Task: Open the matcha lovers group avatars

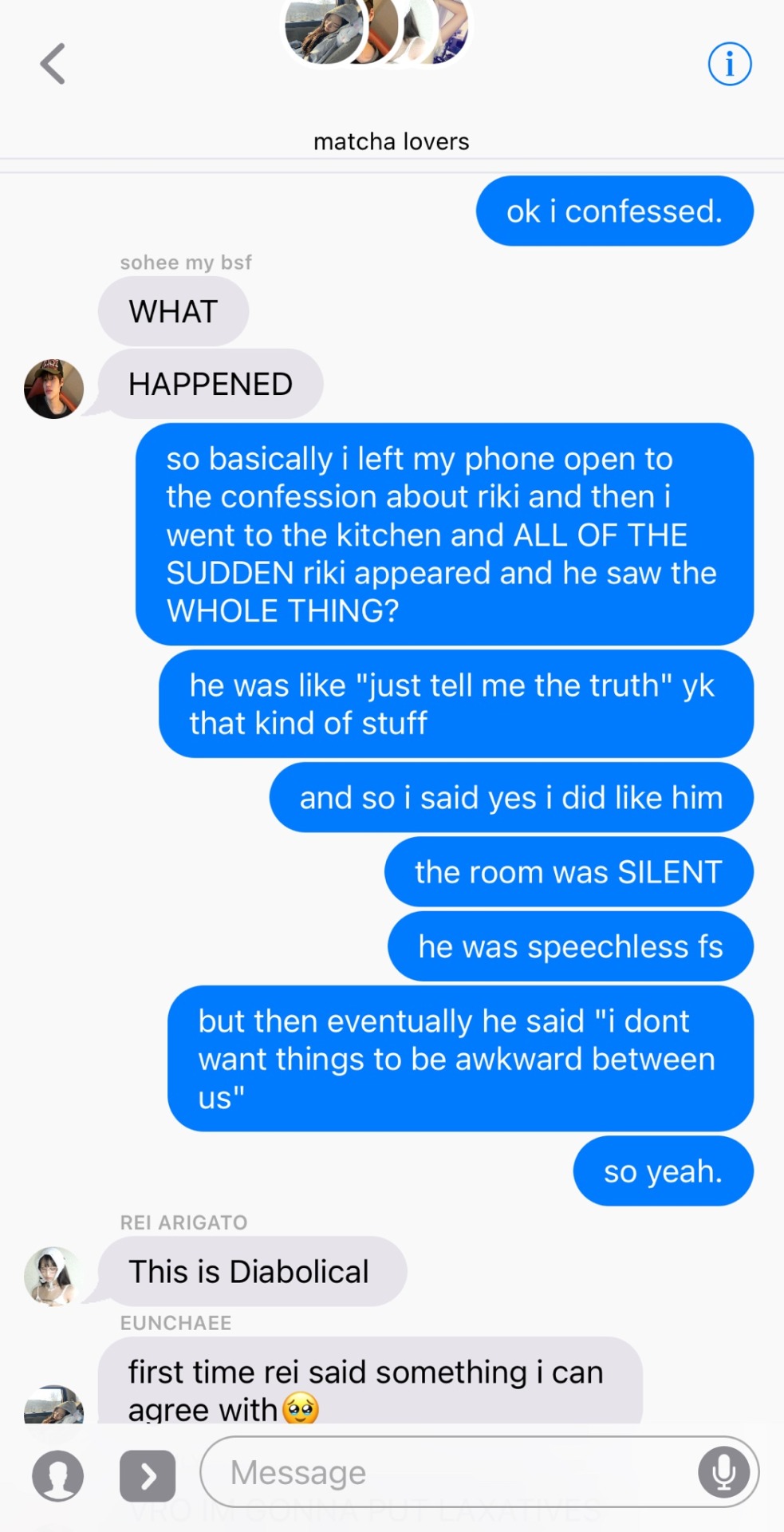Action: coord(376,30)
